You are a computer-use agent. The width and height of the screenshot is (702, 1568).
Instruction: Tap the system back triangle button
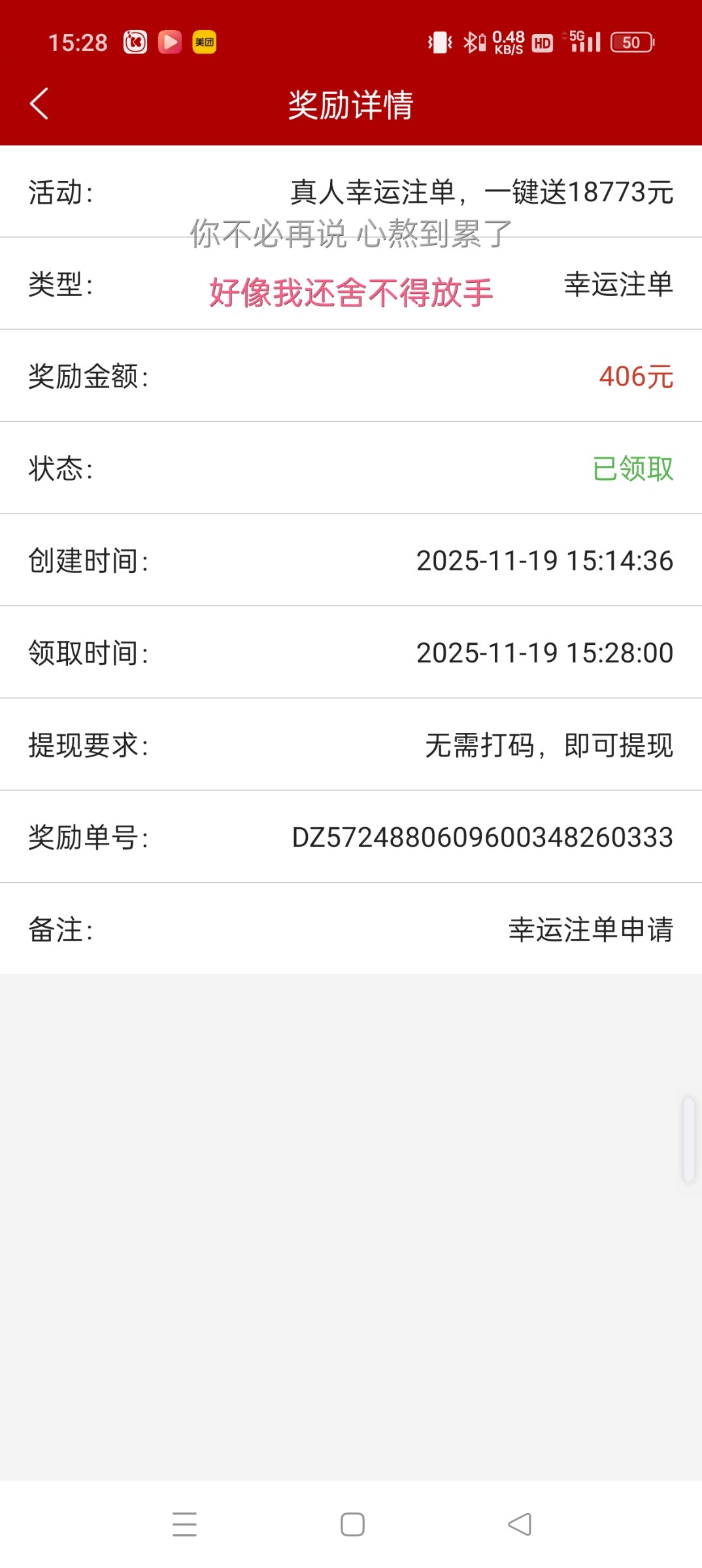(x=520, y=1524)
